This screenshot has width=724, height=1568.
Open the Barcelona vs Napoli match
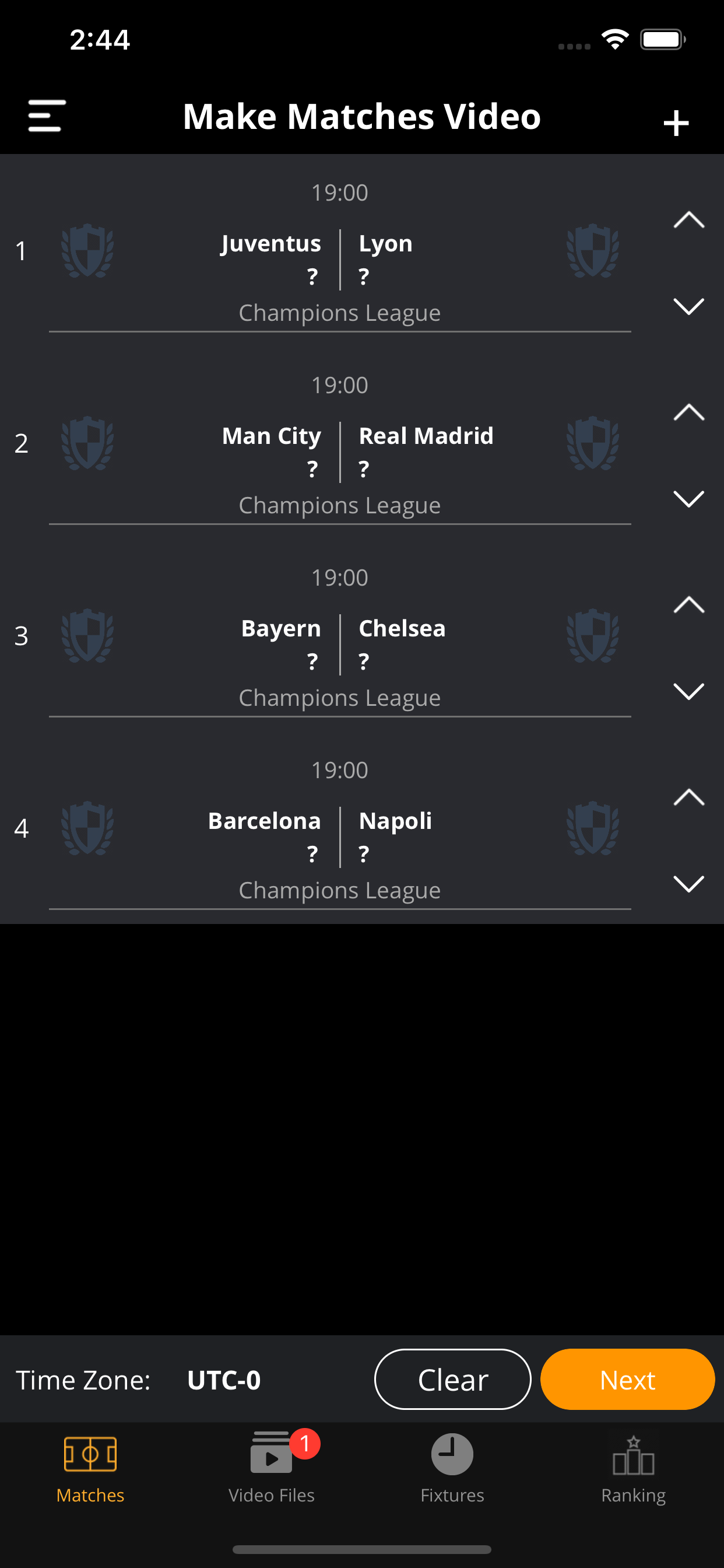(339, 829)
